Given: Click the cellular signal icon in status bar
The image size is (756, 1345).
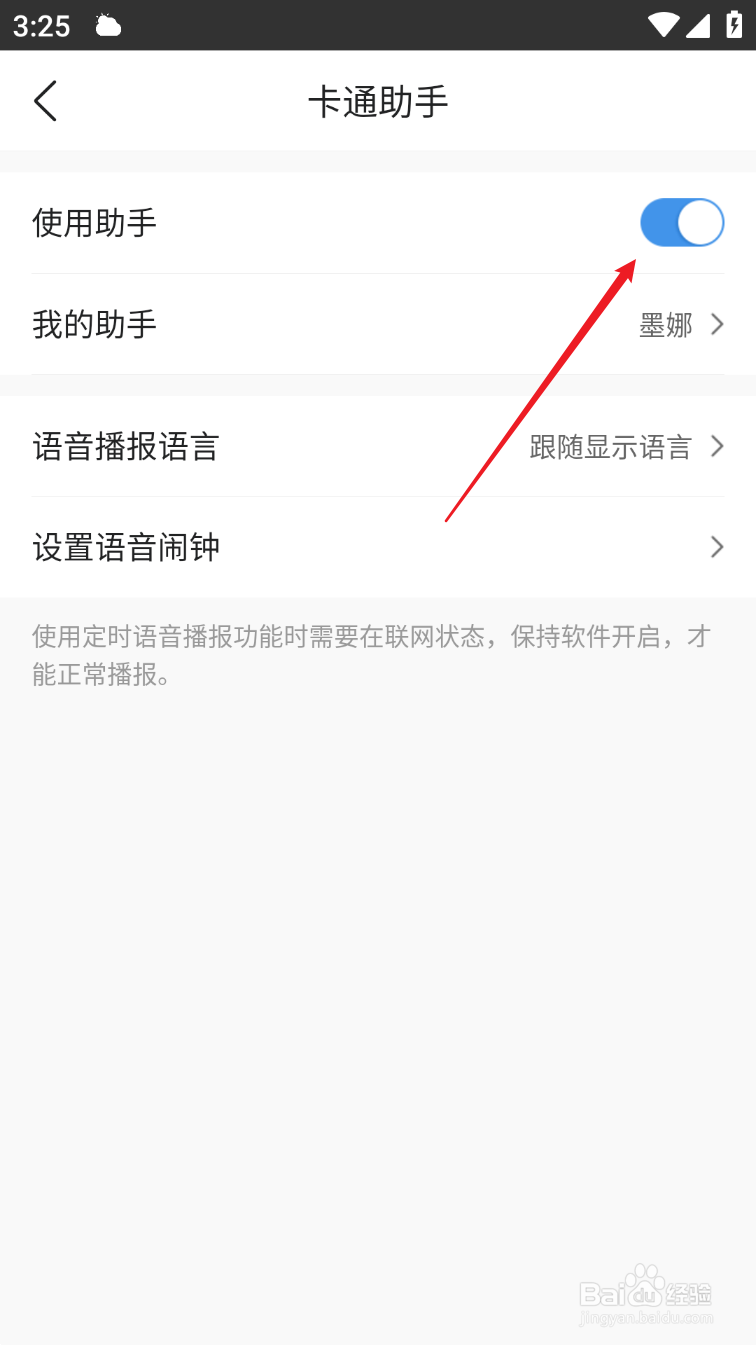Looking at the screenshot, I should pos(700,25).
